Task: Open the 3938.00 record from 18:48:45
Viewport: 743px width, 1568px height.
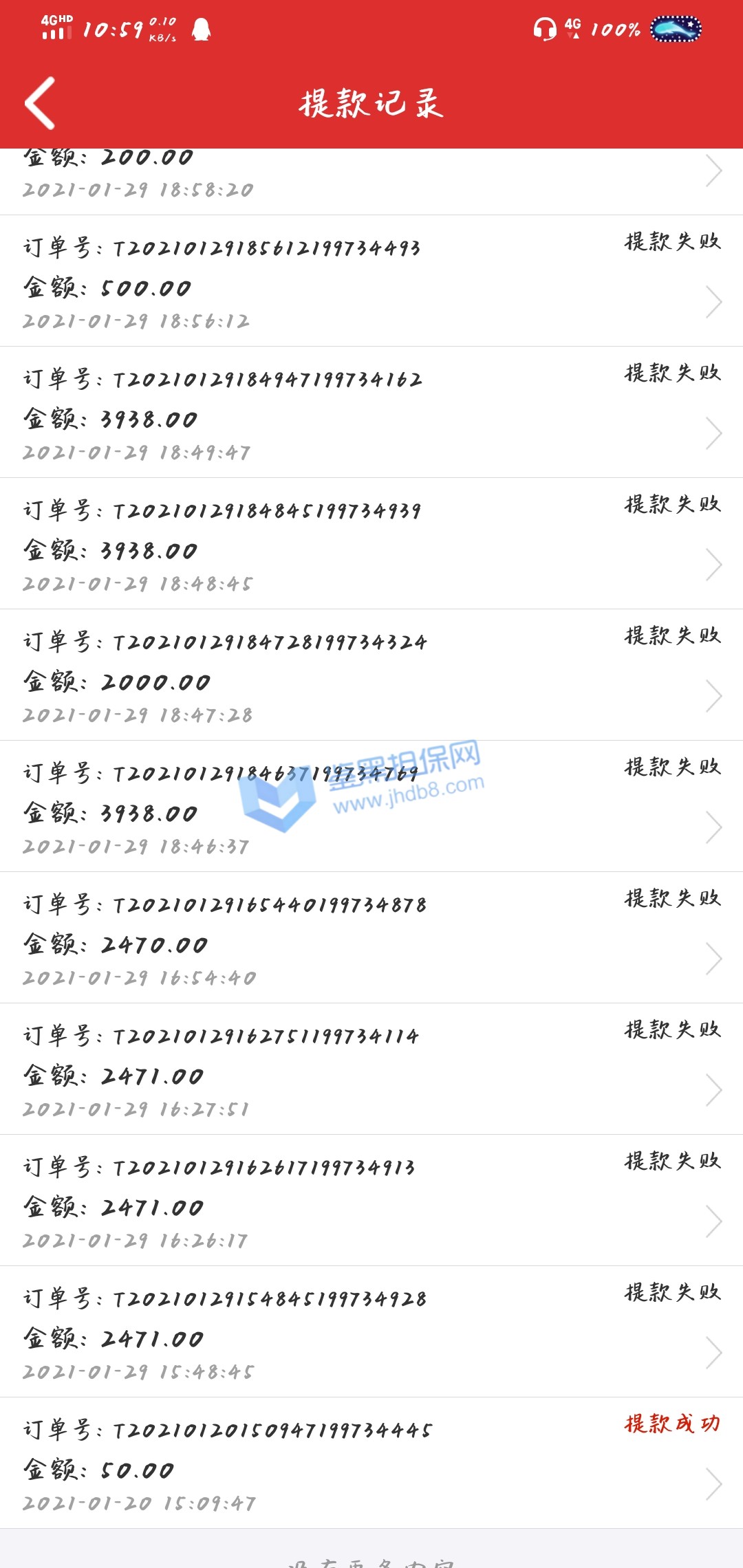Action: click(x=371, y=545)
